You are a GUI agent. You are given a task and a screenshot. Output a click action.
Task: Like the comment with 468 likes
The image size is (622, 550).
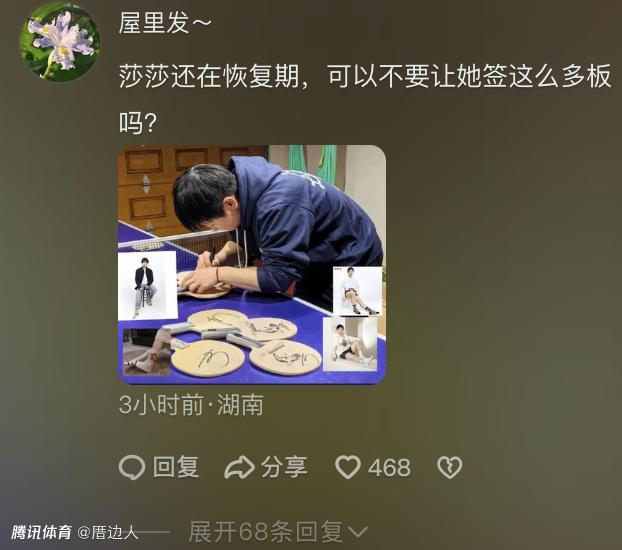point(372,467)
